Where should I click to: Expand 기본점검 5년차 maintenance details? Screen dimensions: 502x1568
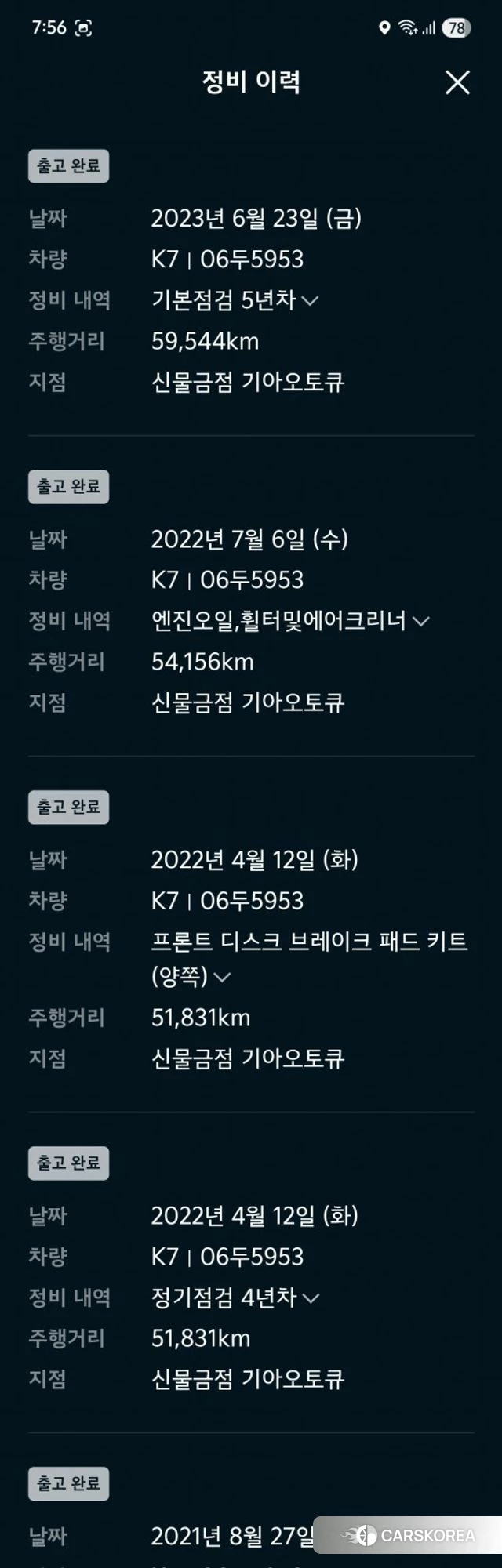[x=310, y=300]
